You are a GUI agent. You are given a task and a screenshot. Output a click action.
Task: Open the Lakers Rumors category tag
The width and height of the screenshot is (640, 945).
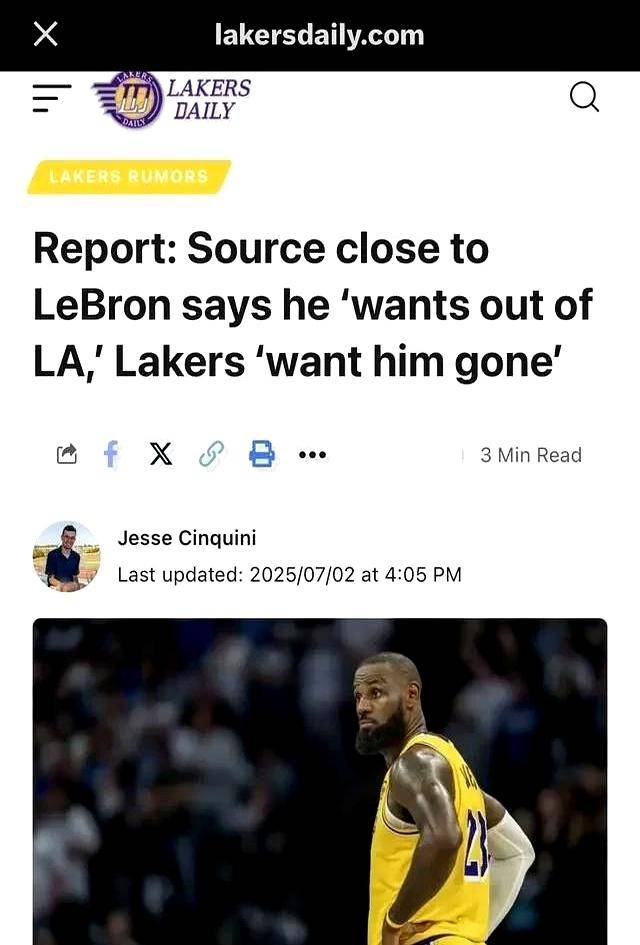click(x=130, y=177)
